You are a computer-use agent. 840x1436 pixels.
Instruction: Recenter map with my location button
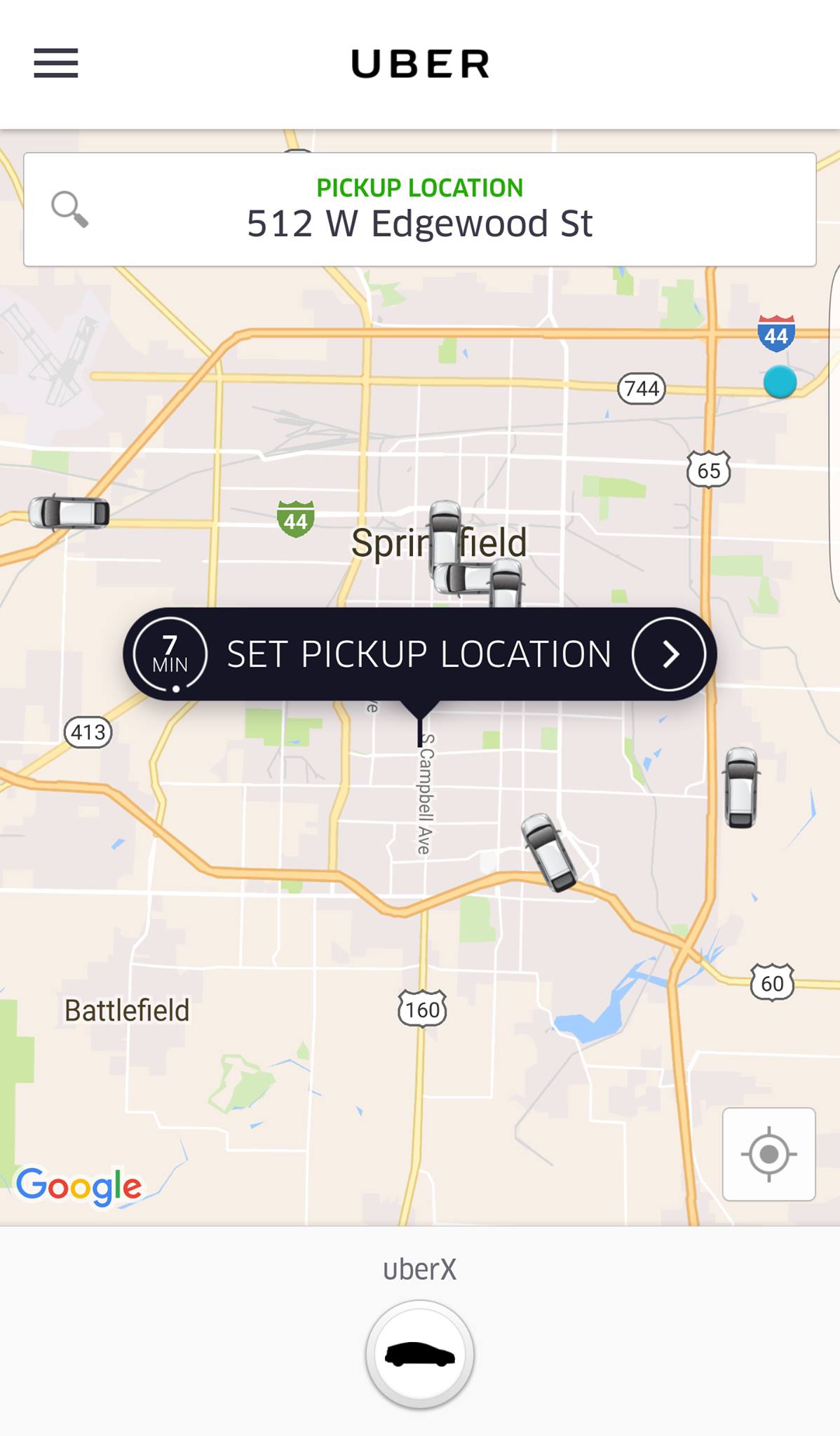[x=768, y=1153]
